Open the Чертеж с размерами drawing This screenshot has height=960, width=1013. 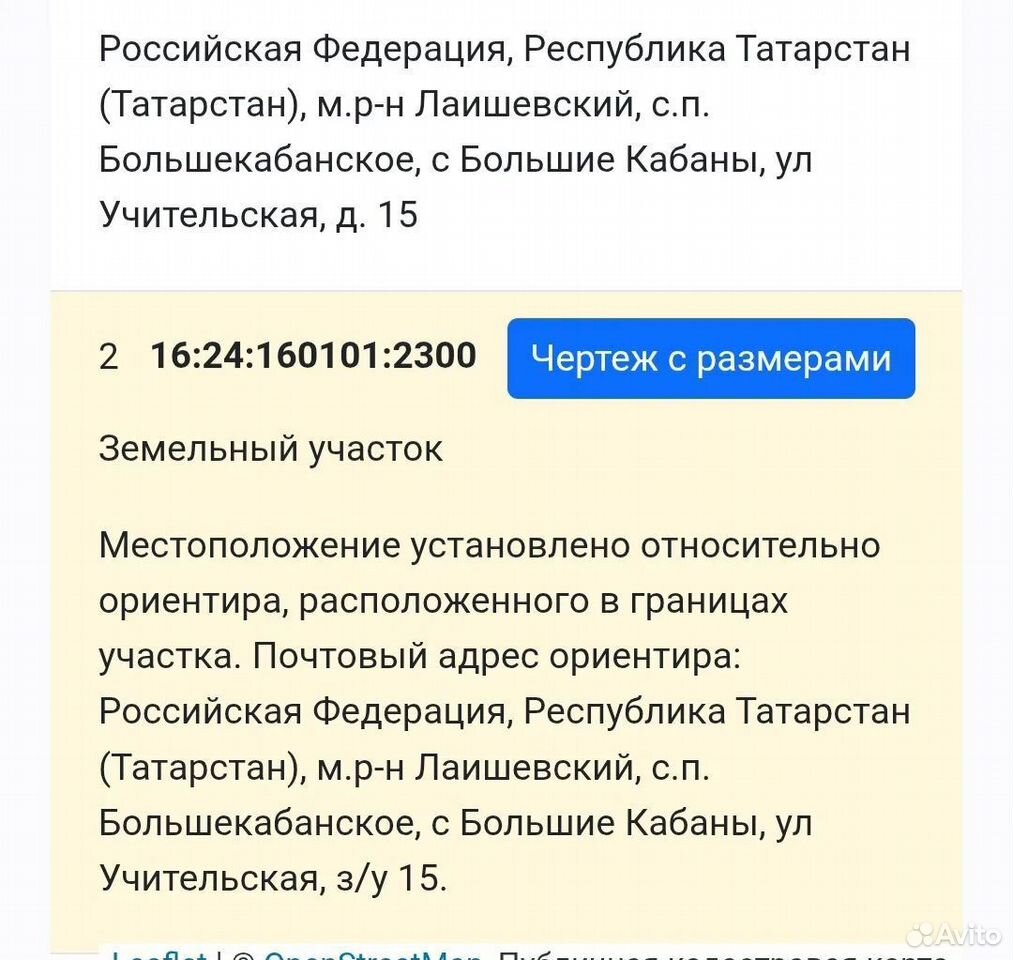pos(711,359)
